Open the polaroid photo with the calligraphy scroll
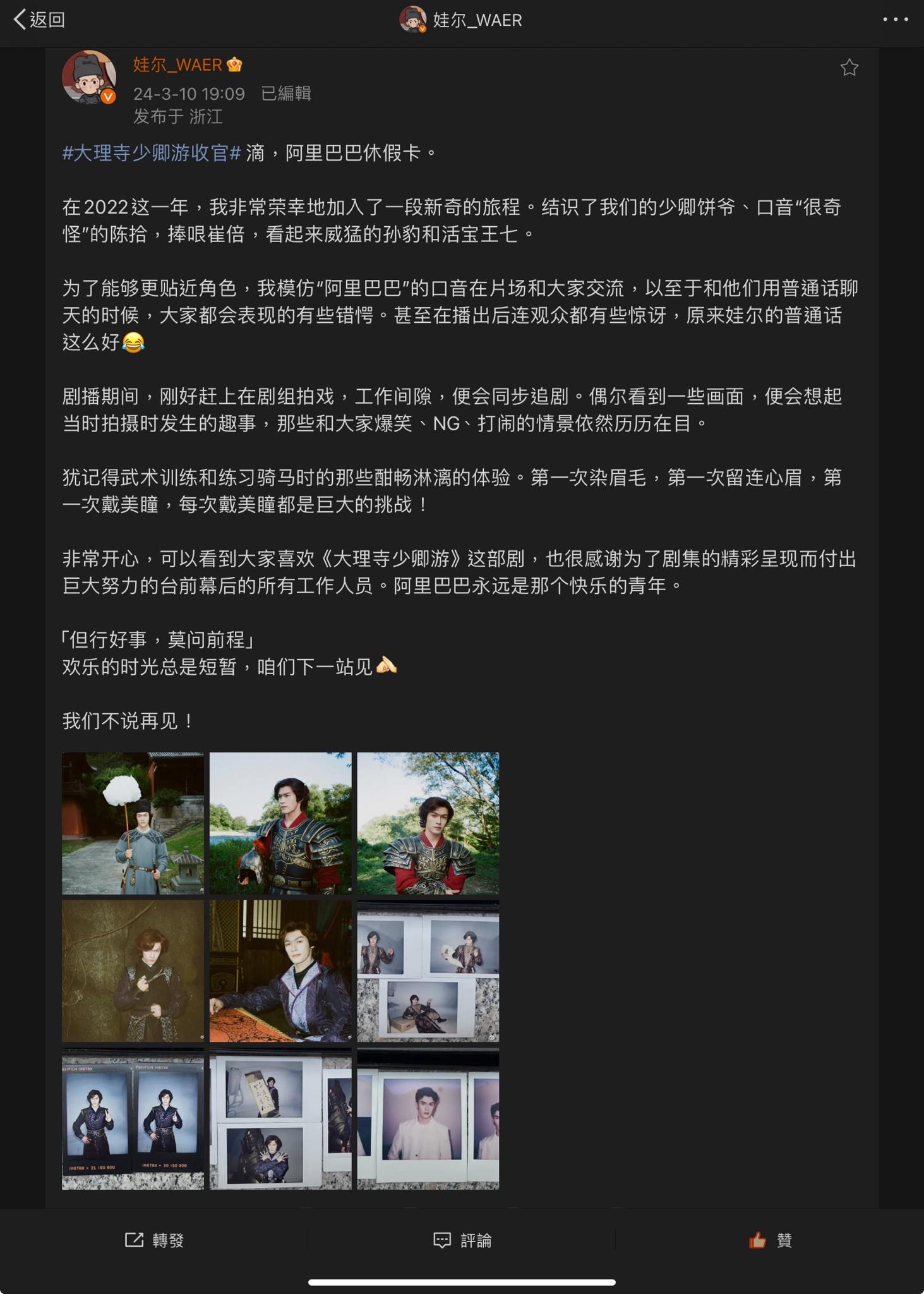The height and width of the screenshot is (1294, 924). [x=280, y=1119]
